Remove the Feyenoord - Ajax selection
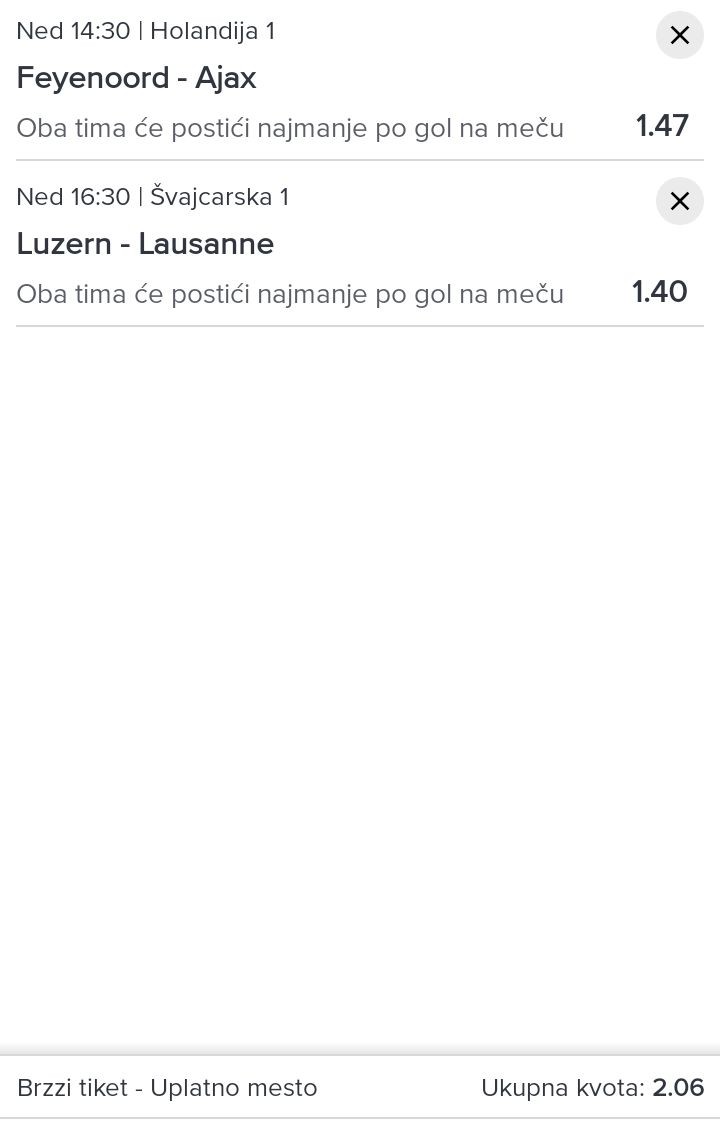 tap(679, 36)
